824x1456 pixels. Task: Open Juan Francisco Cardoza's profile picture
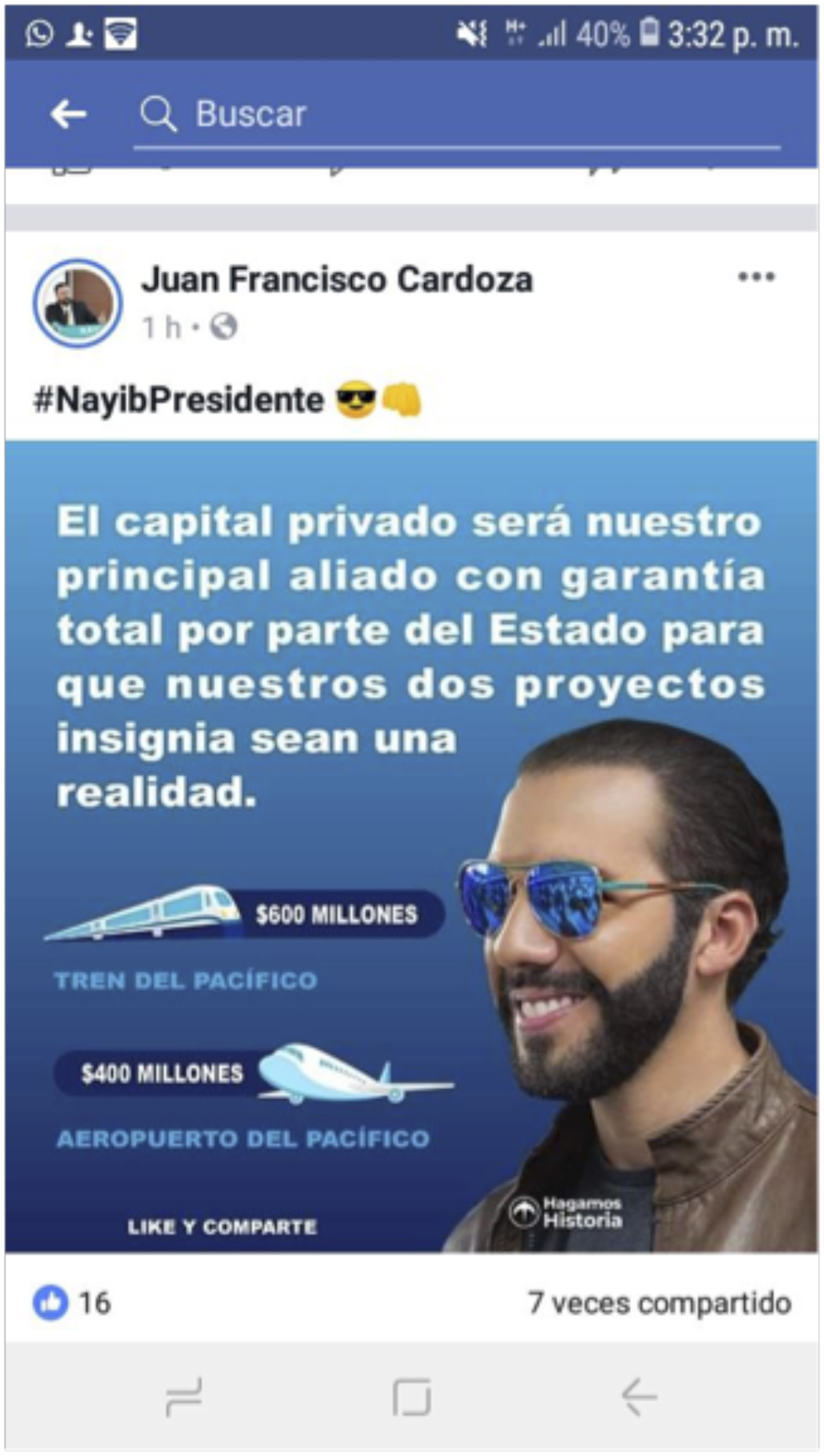pos(77,303)
